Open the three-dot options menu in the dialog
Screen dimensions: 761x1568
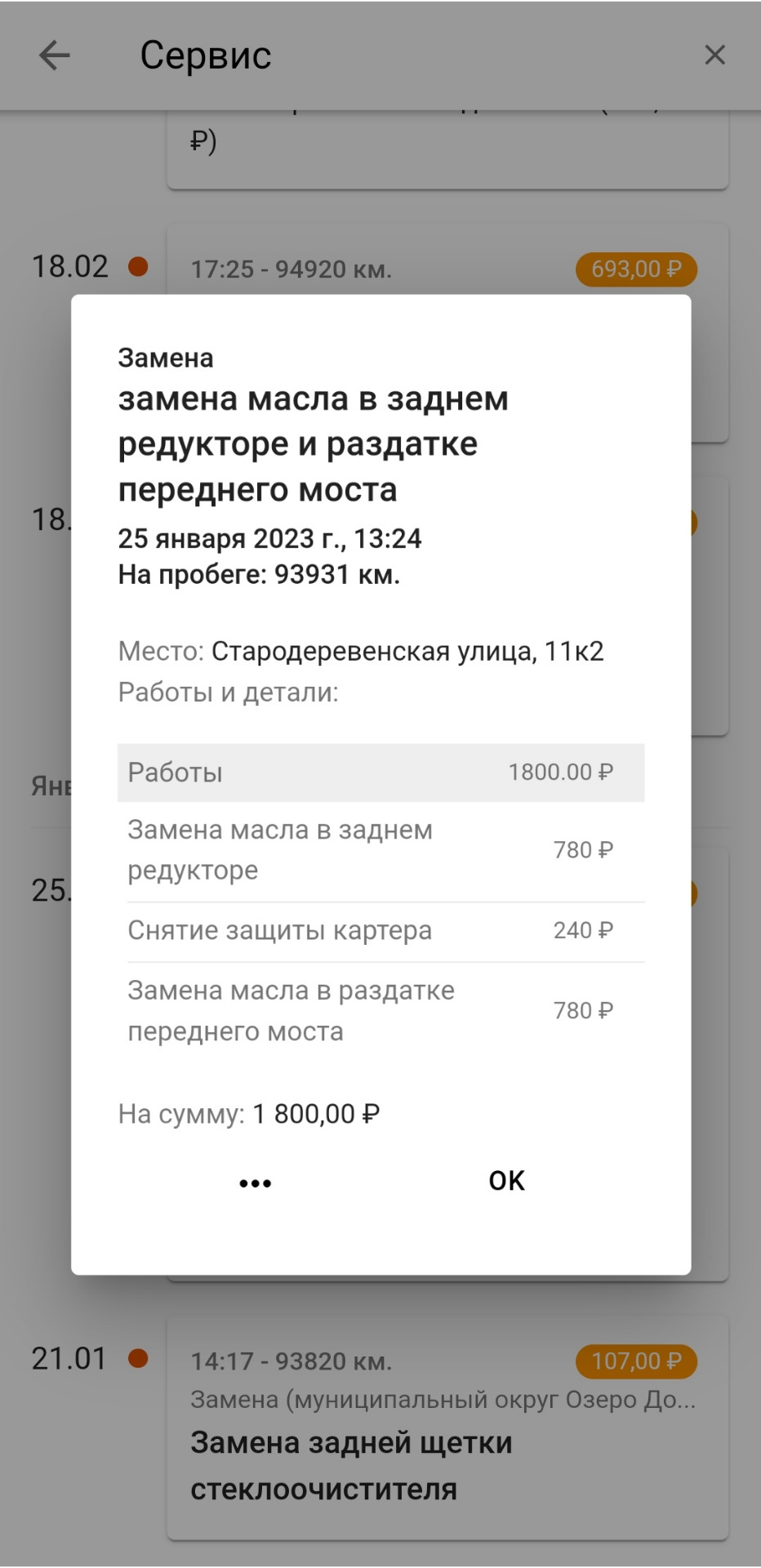(x=255, y=1181)
